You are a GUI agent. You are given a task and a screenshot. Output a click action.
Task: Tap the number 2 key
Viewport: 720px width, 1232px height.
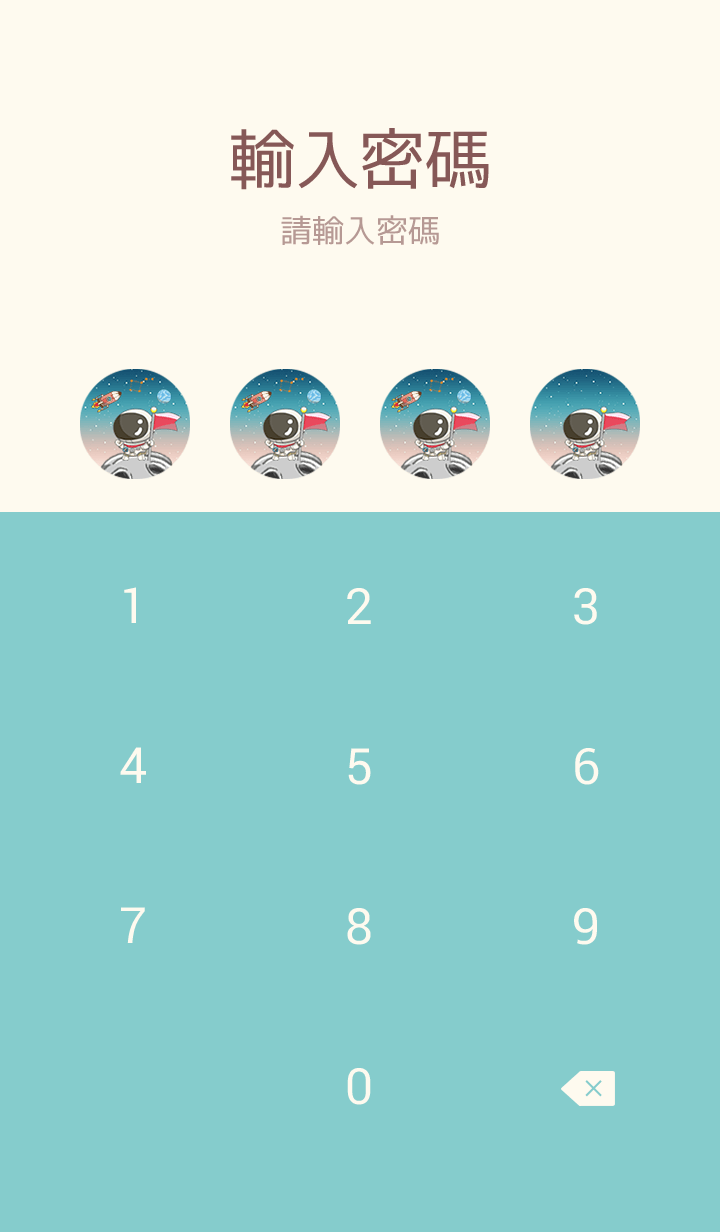(359, 607)
